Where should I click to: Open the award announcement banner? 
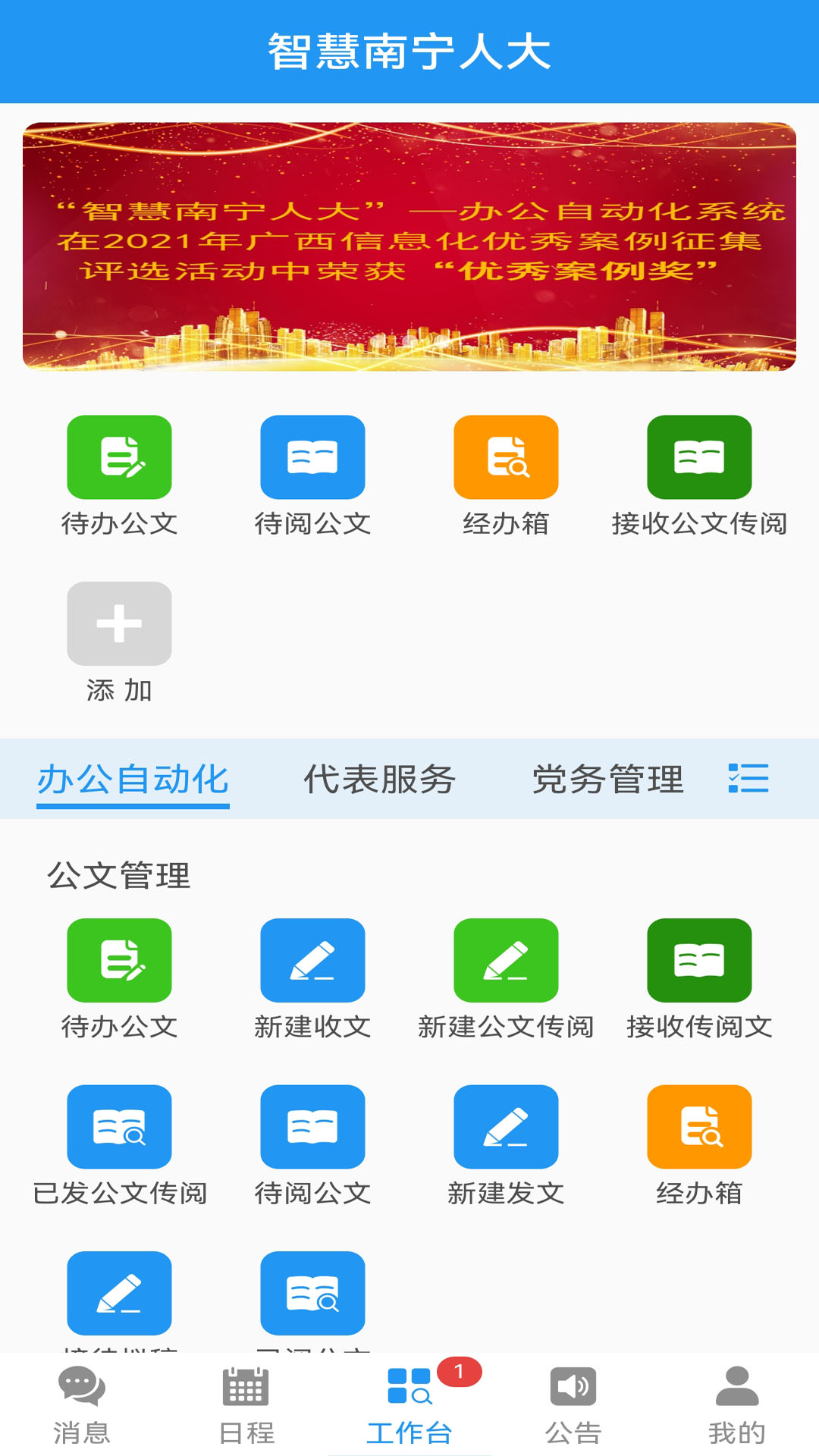click(409, 246)
